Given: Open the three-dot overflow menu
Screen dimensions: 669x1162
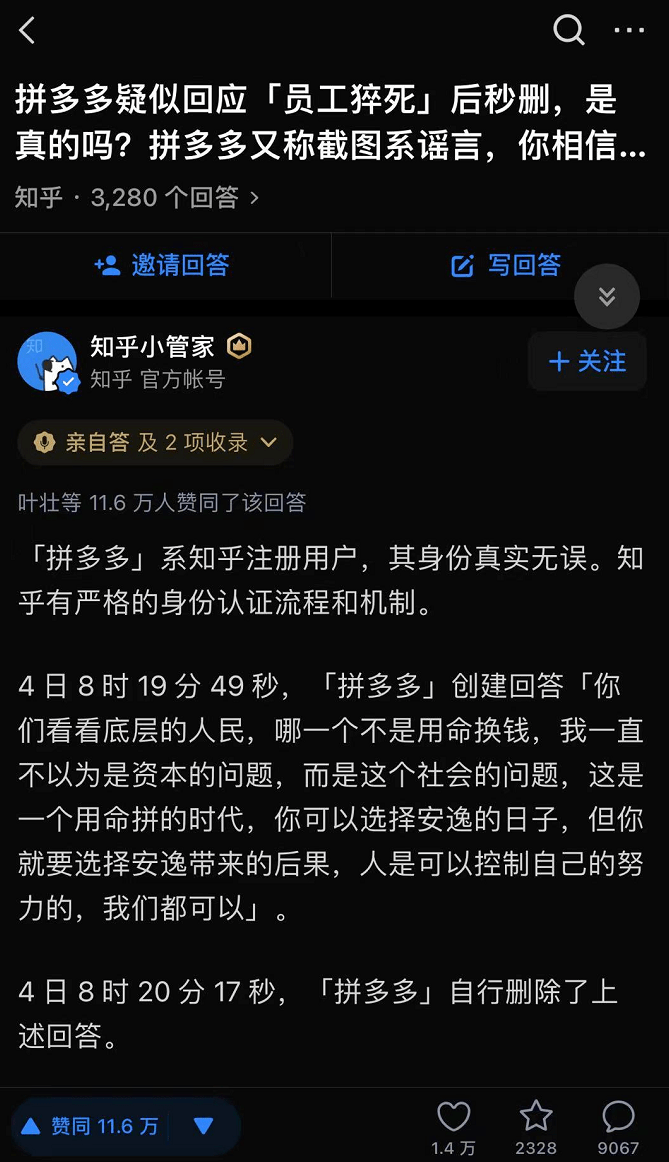Looking at the screenshot, I should [x=629, y=31].
